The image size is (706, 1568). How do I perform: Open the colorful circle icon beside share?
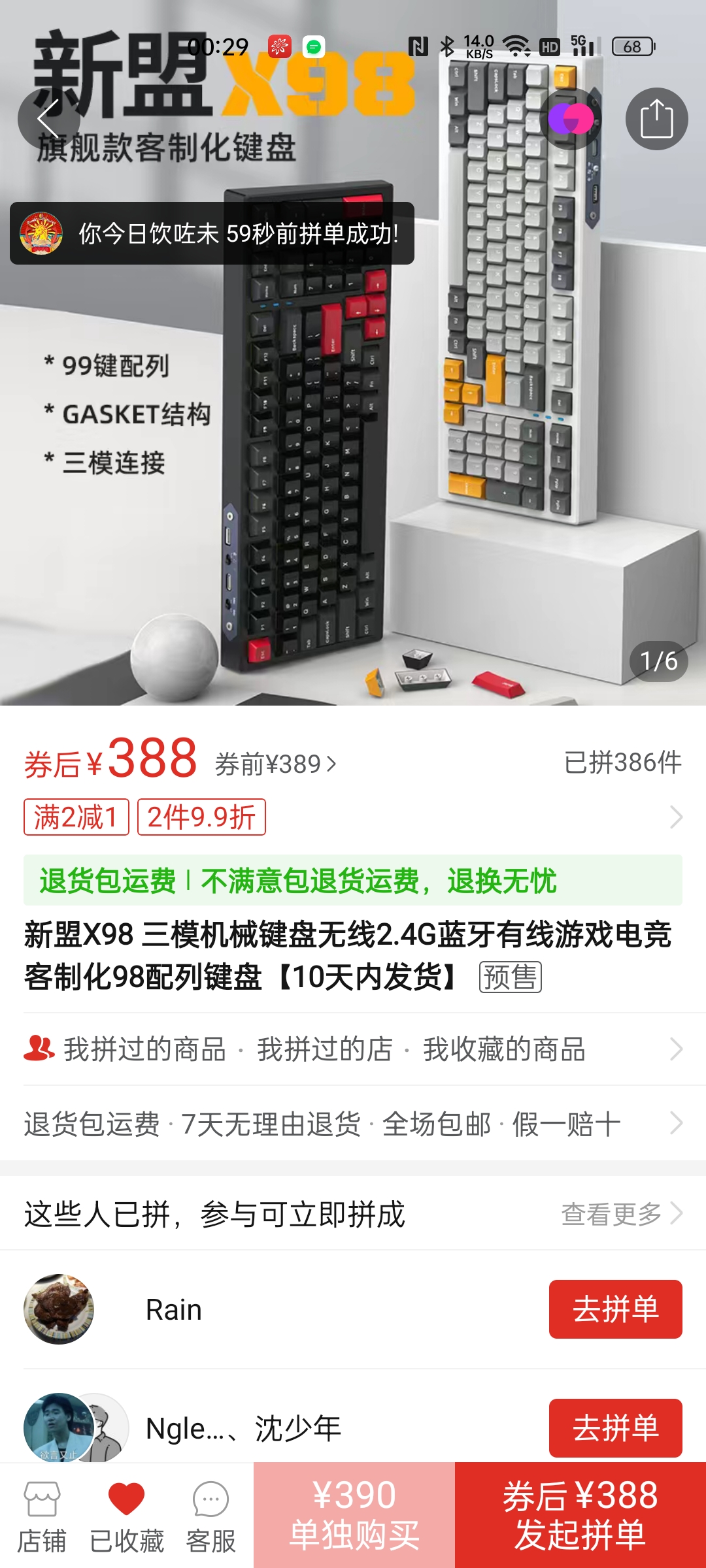(x=571, y=119)
